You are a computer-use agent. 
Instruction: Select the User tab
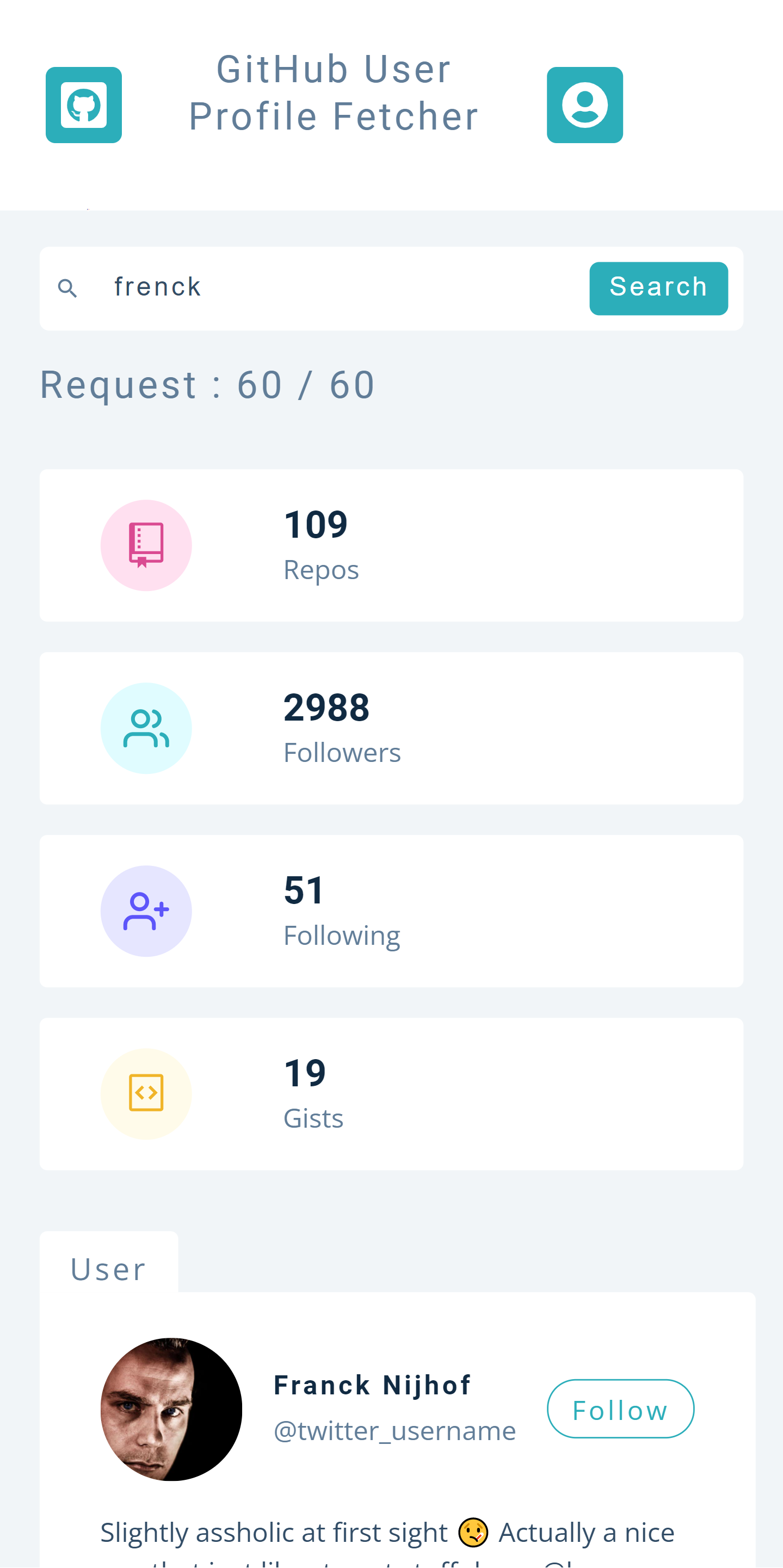click(109, 1269)
